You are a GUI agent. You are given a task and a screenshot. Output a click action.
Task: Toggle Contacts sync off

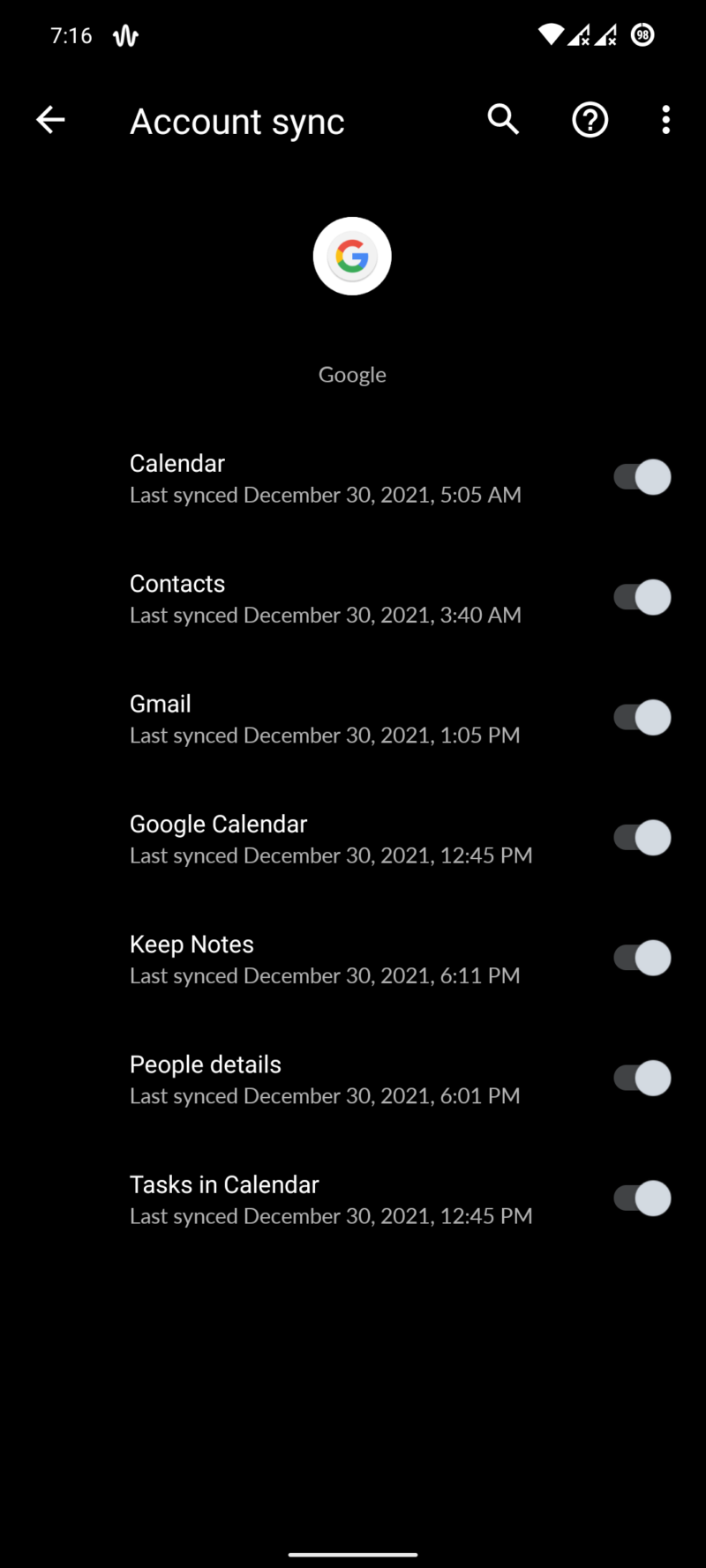coord(640,597)
